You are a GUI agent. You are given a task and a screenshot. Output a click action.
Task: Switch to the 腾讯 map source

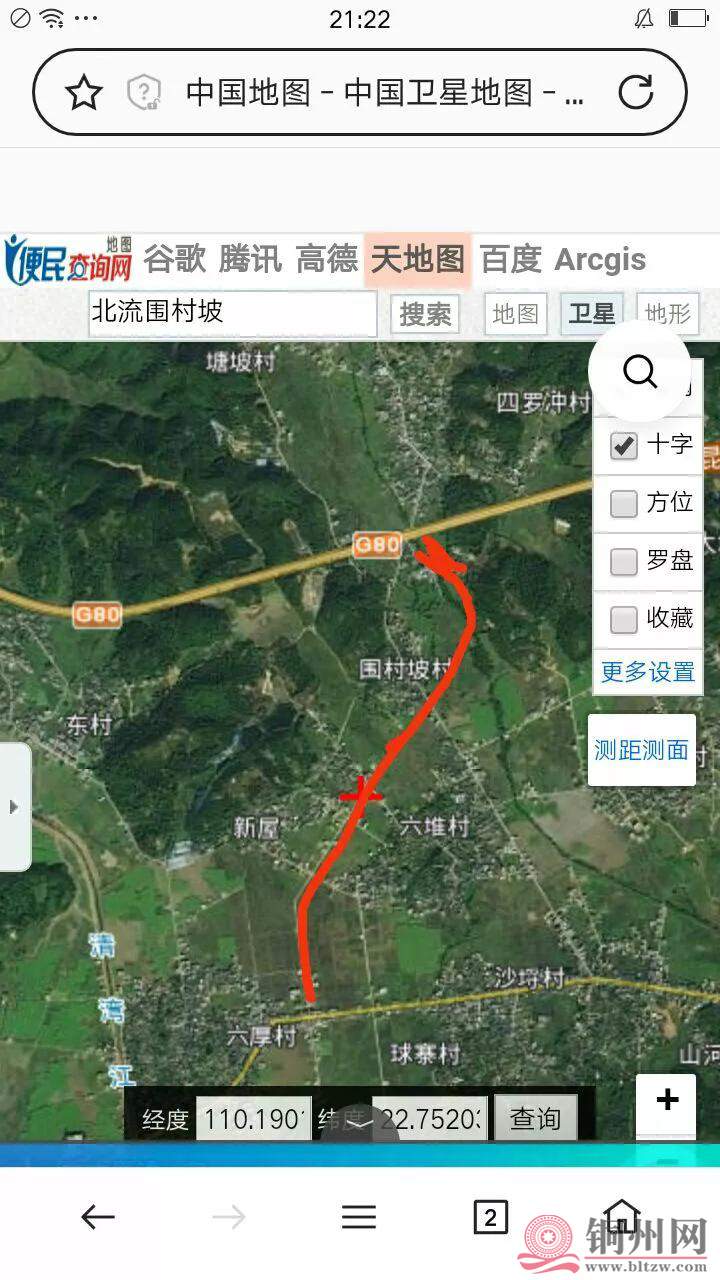(x=250, y=259)
